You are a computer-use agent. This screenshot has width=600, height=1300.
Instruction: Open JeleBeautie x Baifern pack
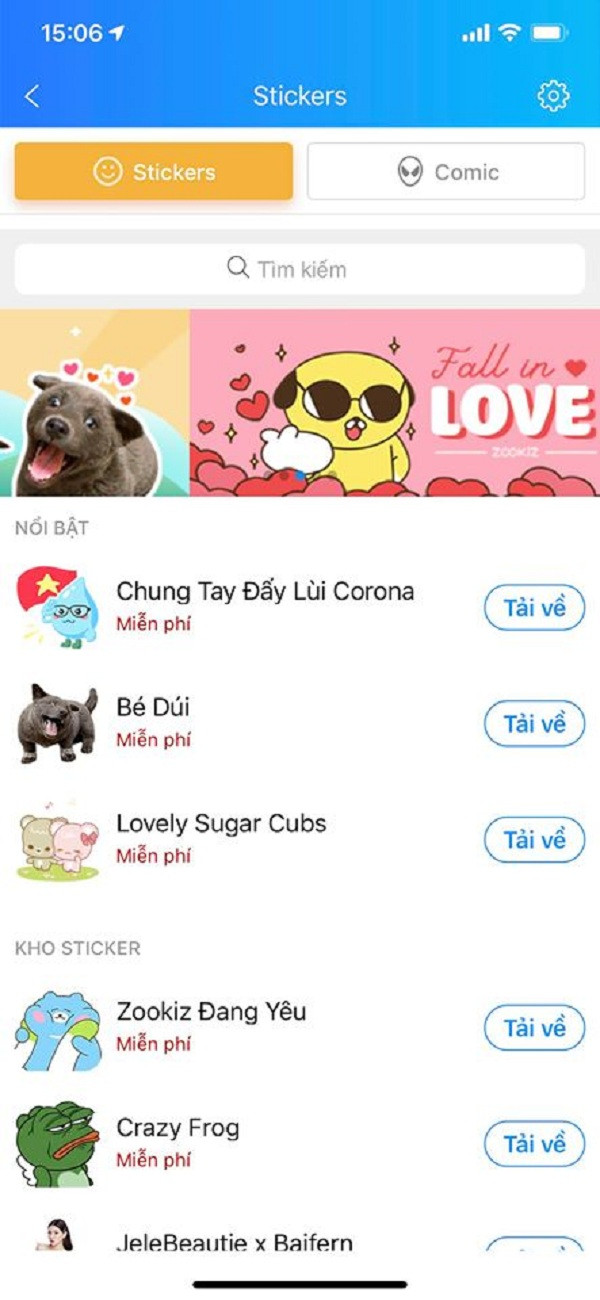[x=234, y=1243]
